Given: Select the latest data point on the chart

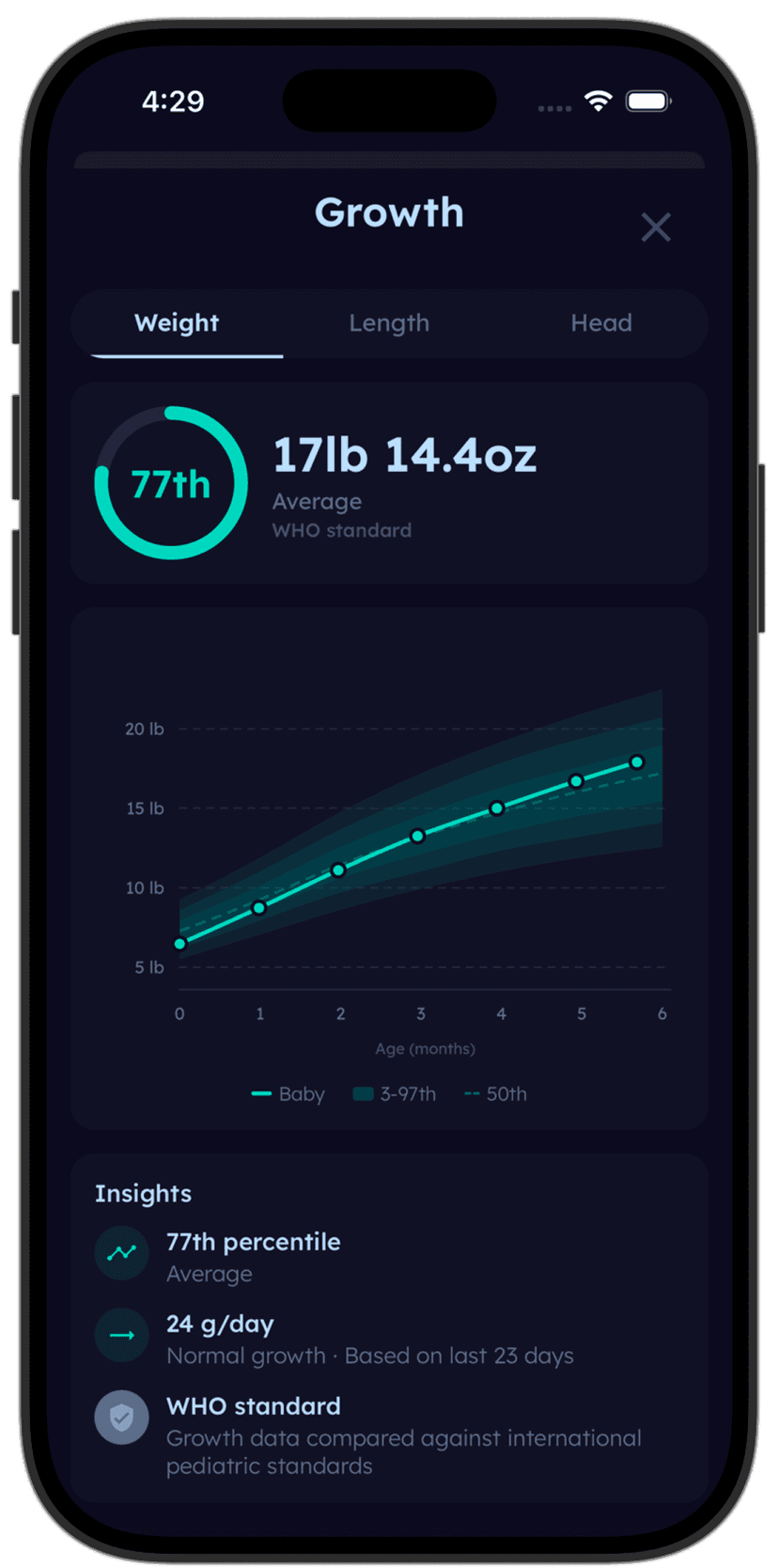Looking at the screenshot, I should tap(638, 761).
